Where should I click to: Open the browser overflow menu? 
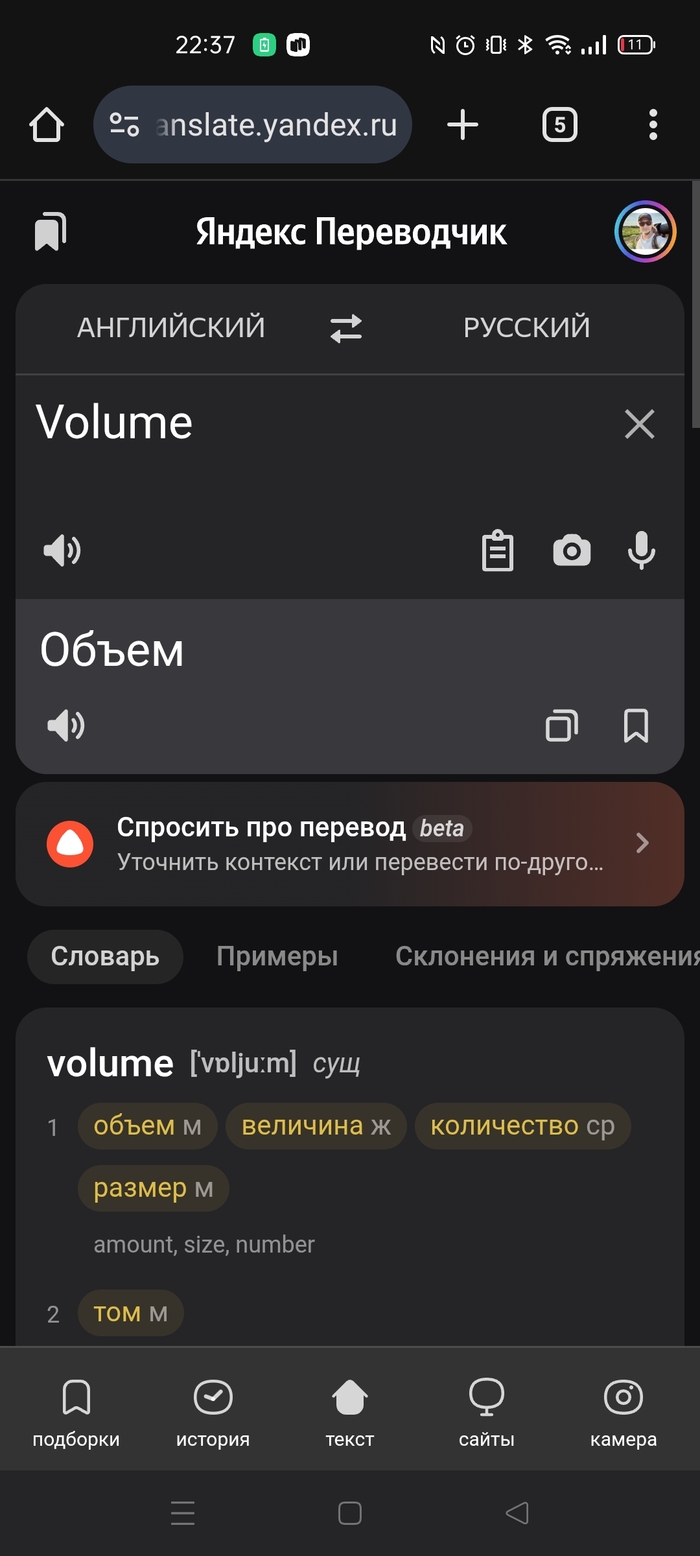point(652,125)
